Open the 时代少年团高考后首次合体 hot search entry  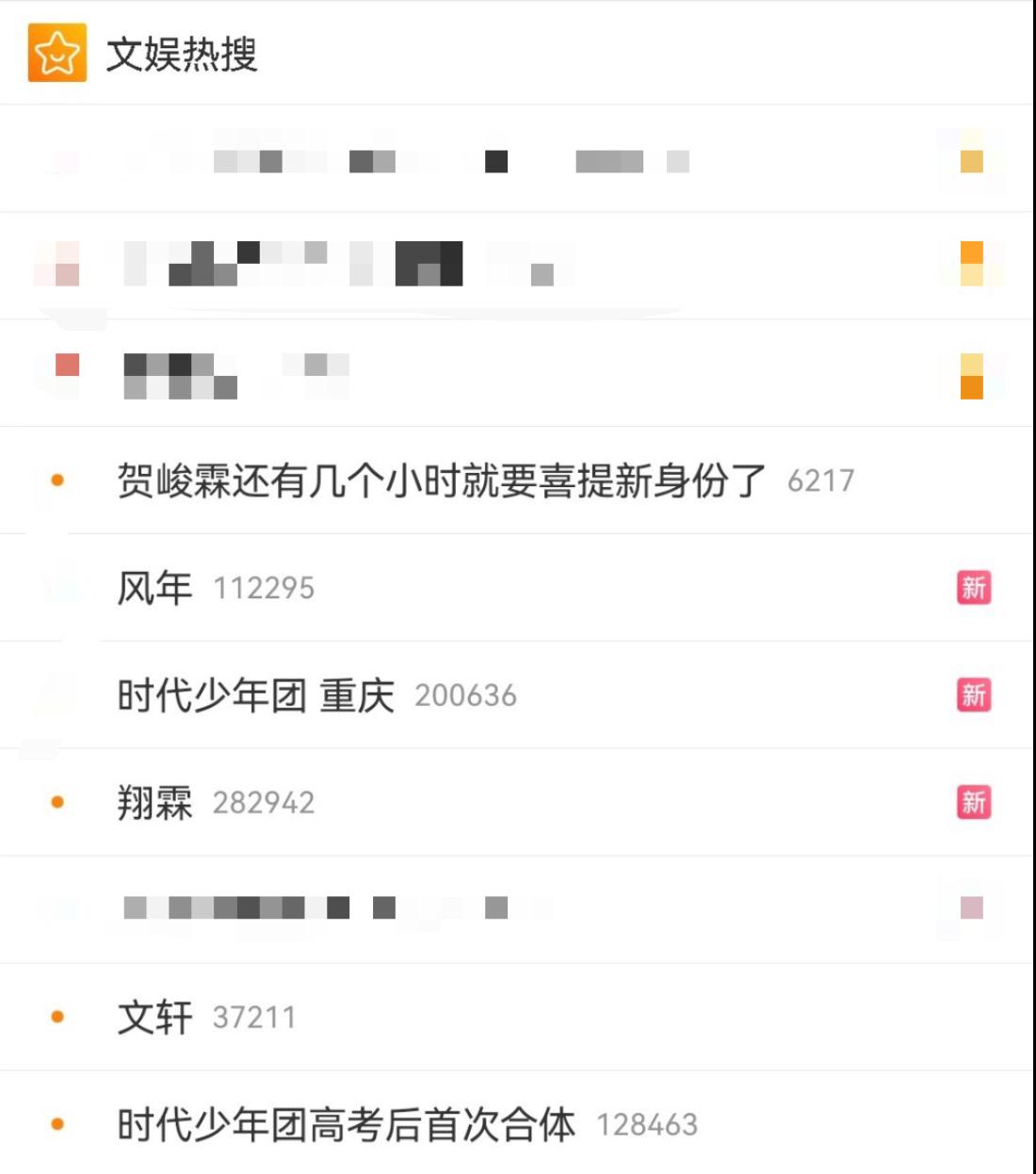(348, 1123)
